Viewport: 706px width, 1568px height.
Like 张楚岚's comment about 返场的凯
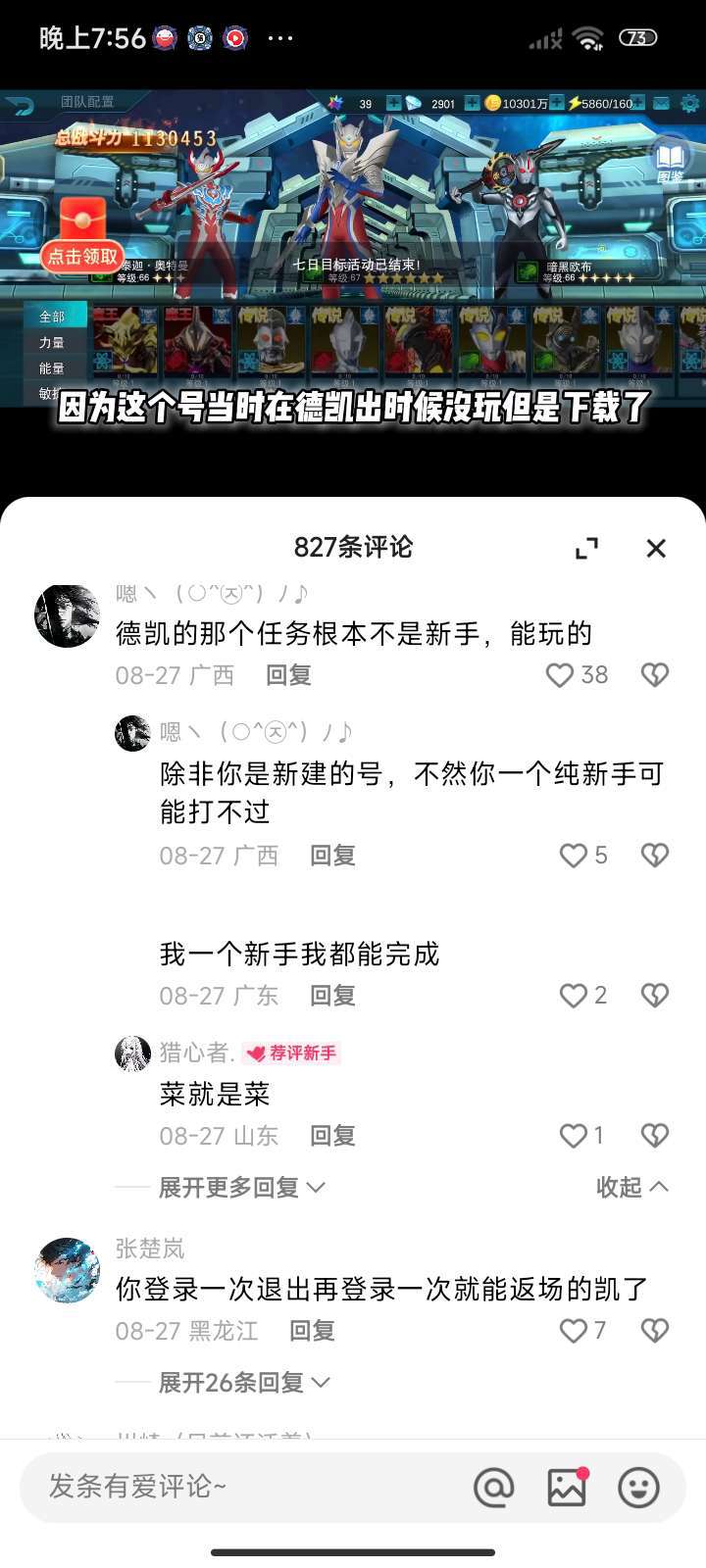click(574, 1331)
